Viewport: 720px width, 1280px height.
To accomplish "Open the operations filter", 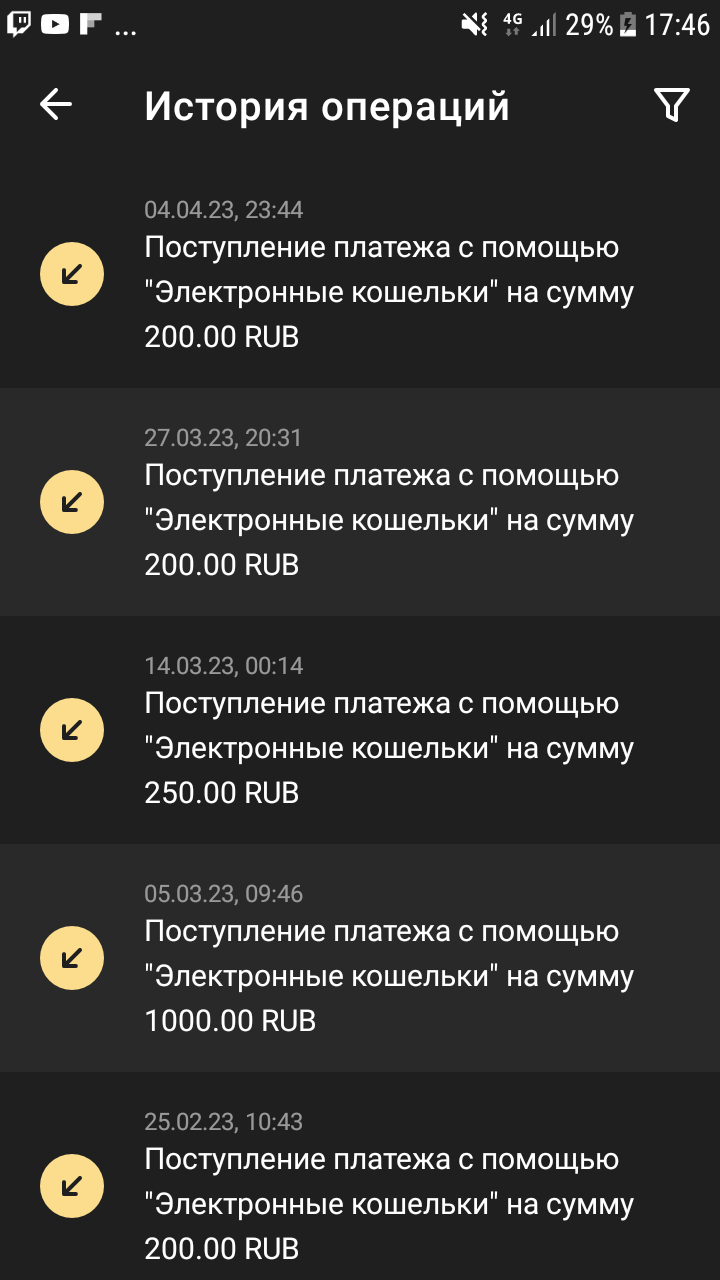I will click(x=671, y=105).
